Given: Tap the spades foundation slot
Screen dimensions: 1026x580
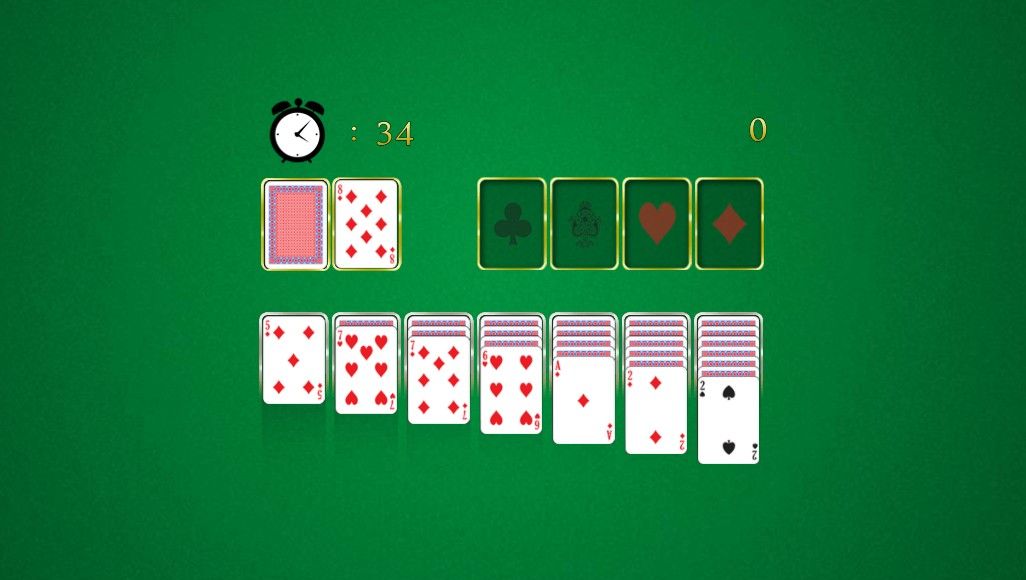Looking at the screenshot, I should point(584,224).
